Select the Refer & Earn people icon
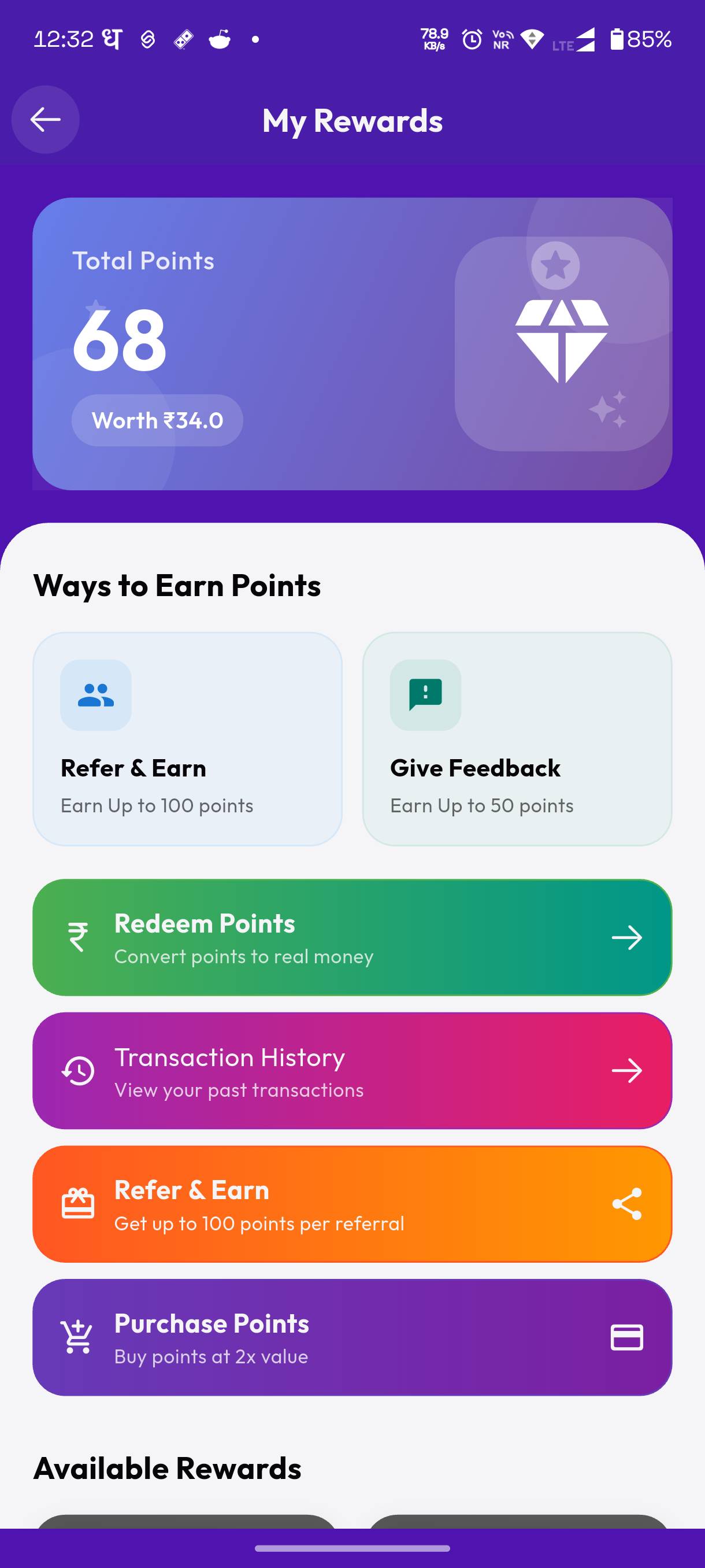Screen dimensions: 705x1568 (96, 696)
